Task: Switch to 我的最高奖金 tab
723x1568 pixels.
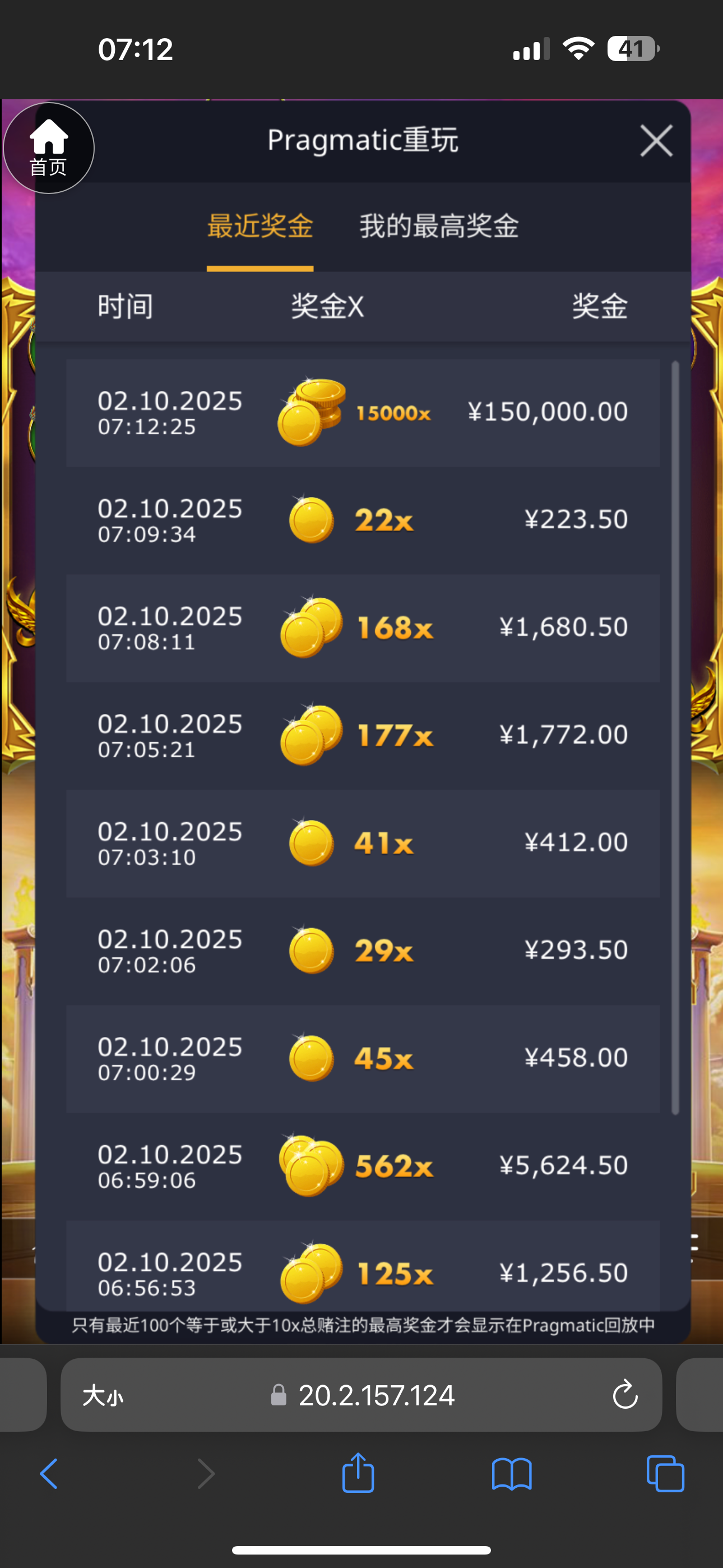Action: 438,227
